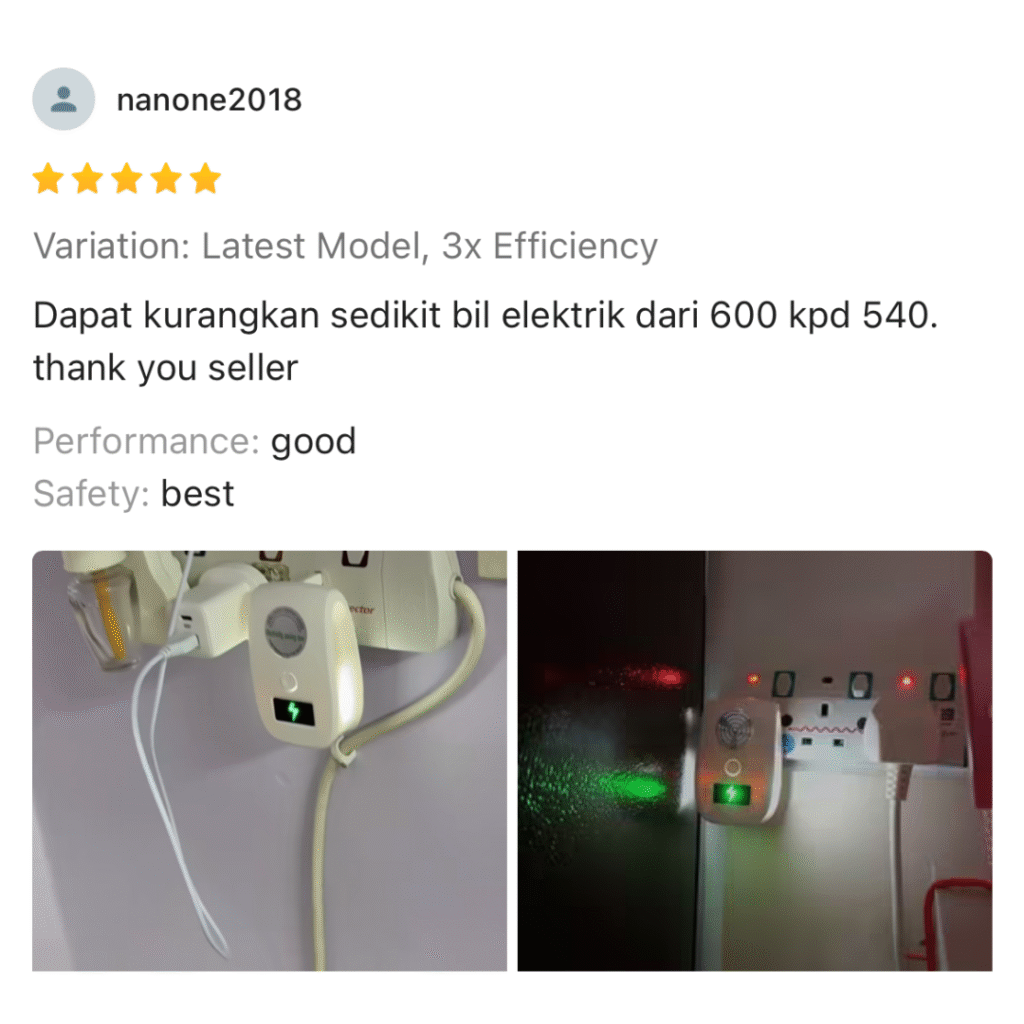The width and height of the screenshot is (1024, 1024).
Task: Open nanone2018's profile avatar
Action: (64, 99)
